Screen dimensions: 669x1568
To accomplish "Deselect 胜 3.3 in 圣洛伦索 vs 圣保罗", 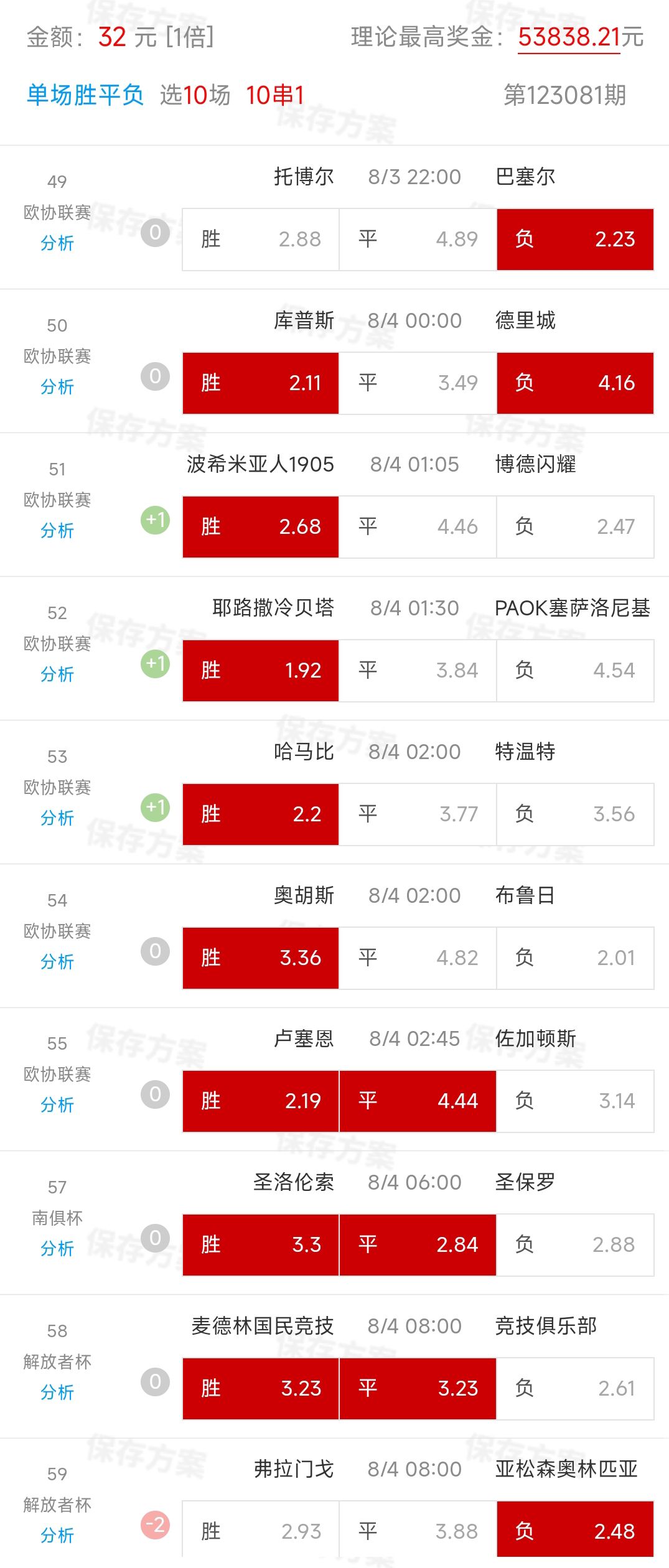I will pyautogui.click(x=261, y=1245).
